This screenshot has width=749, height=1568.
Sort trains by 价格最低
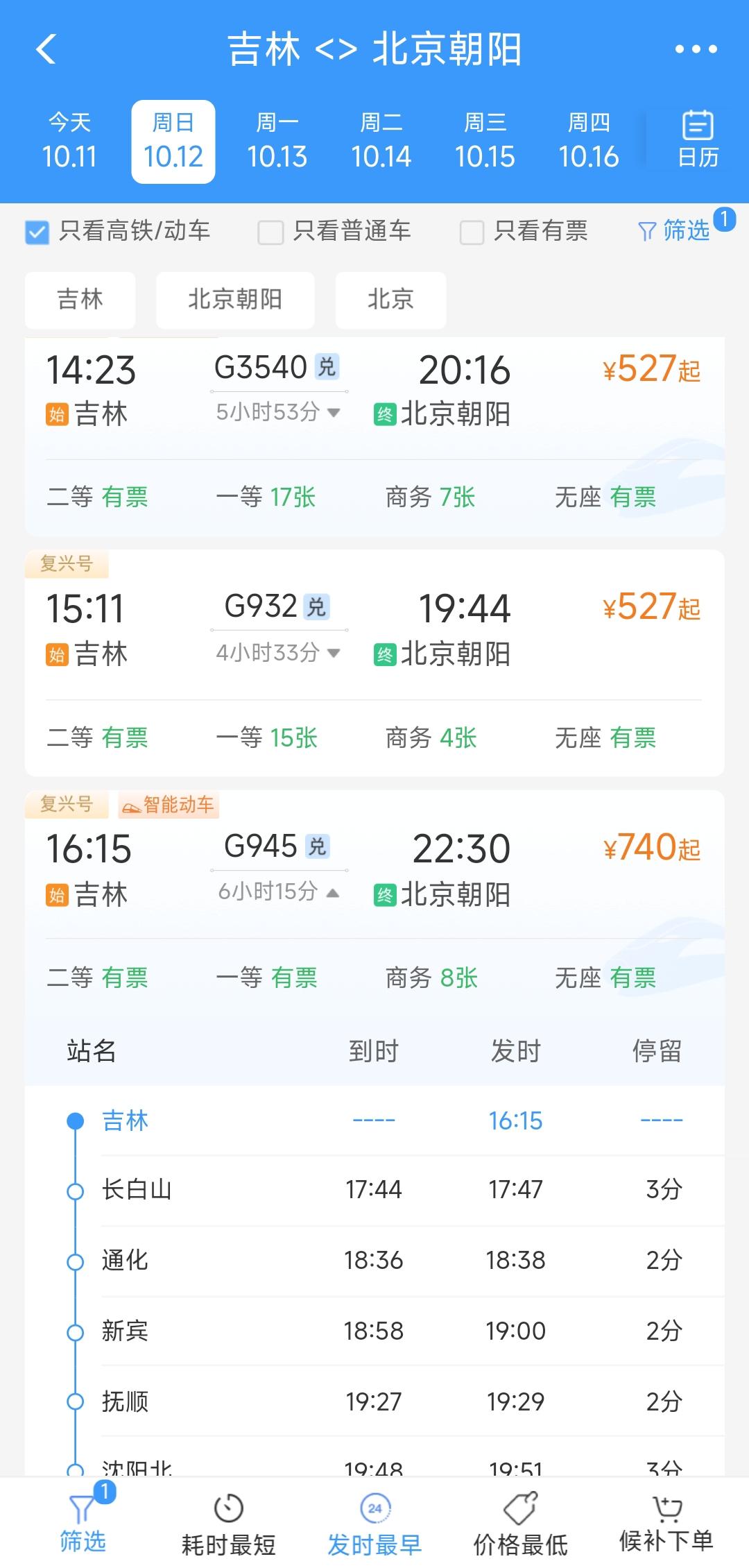pos(520,1524)
